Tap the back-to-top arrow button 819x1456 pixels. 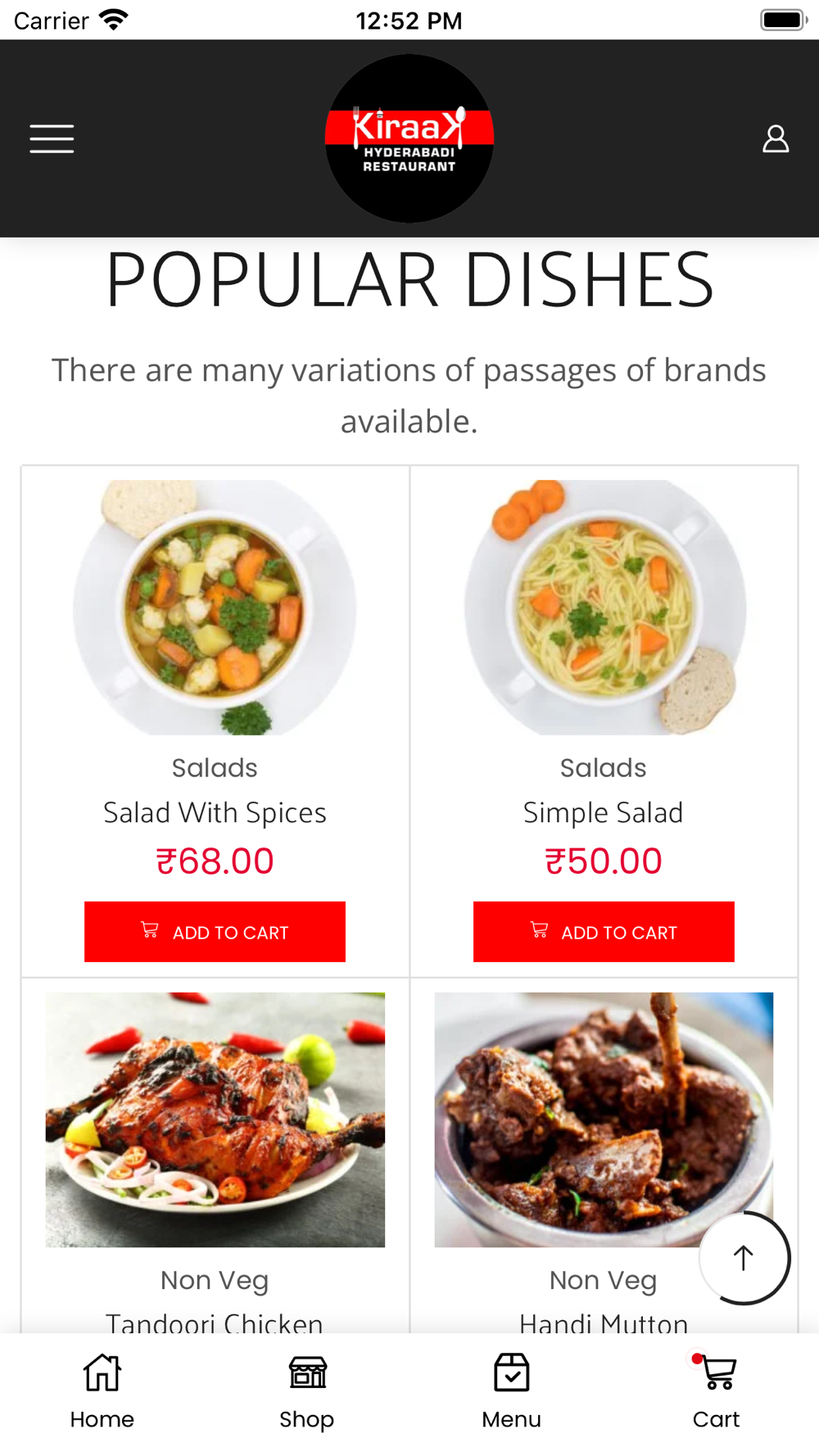(x=744, y=1258)
